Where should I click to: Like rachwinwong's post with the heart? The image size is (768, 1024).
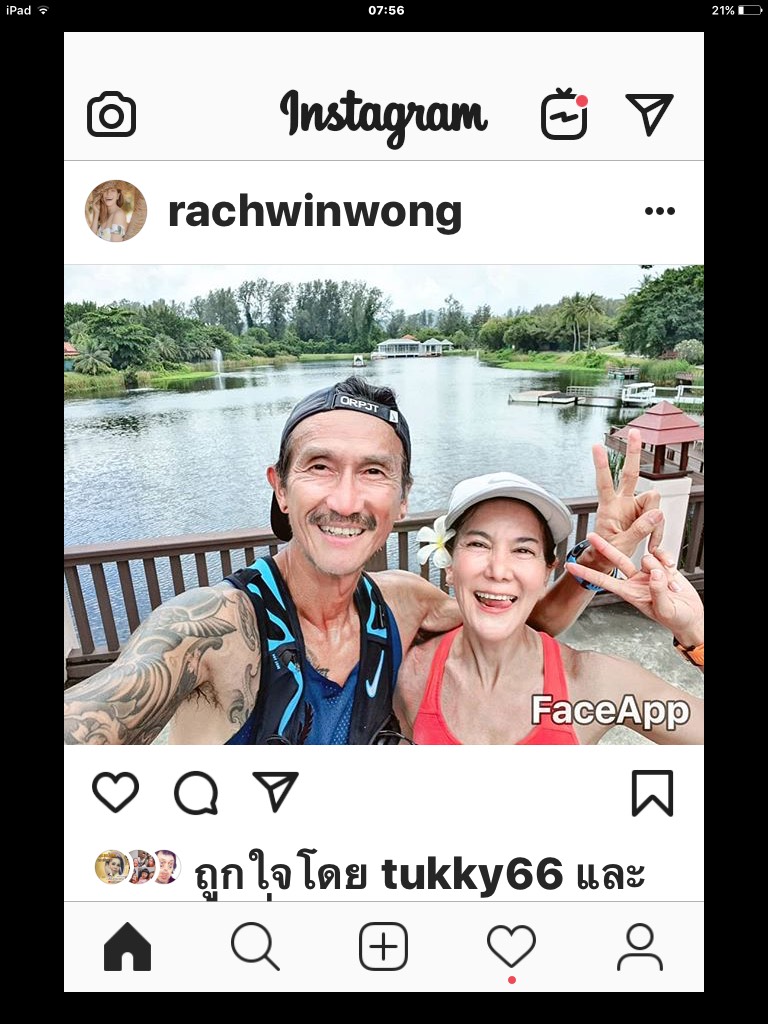point(116,793)
